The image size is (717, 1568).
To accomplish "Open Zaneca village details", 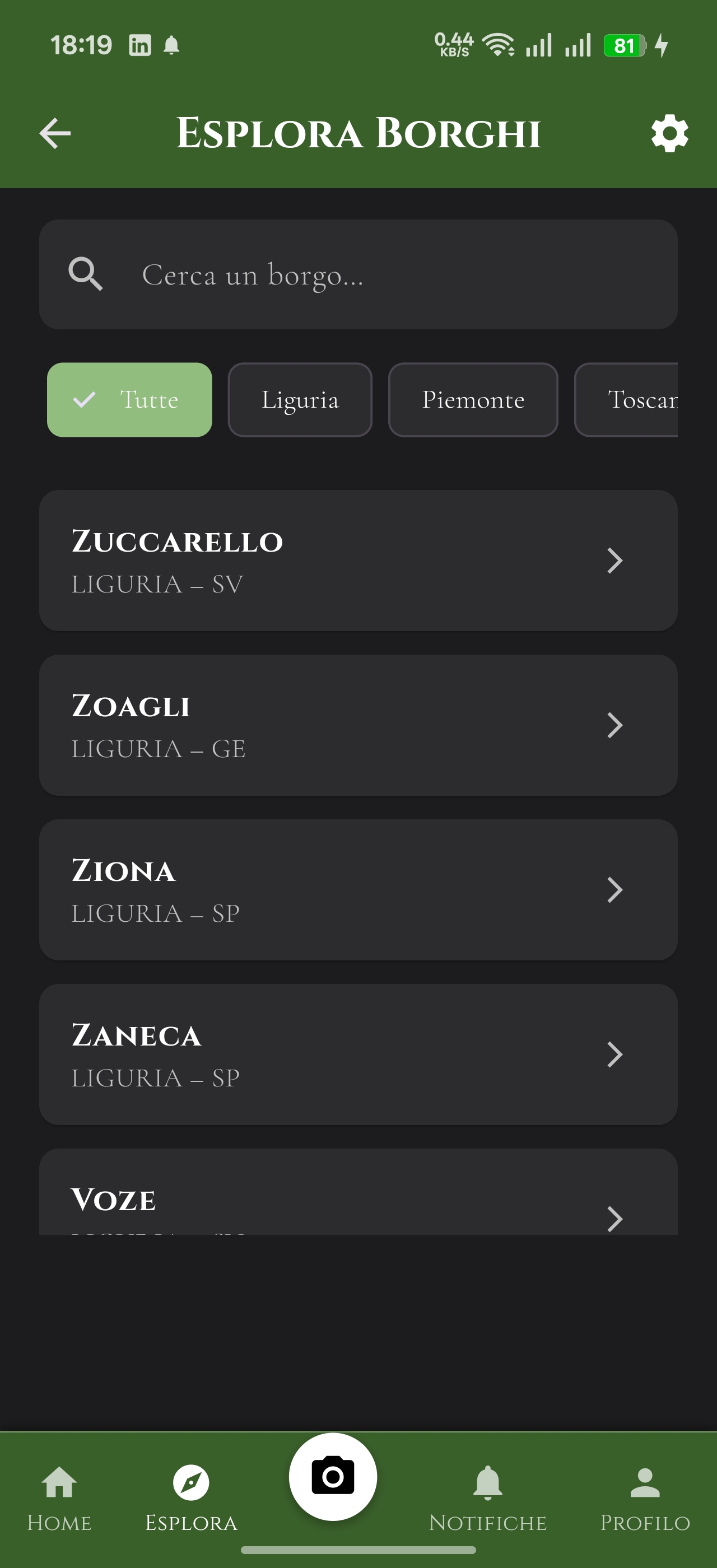I will 358,1054.
